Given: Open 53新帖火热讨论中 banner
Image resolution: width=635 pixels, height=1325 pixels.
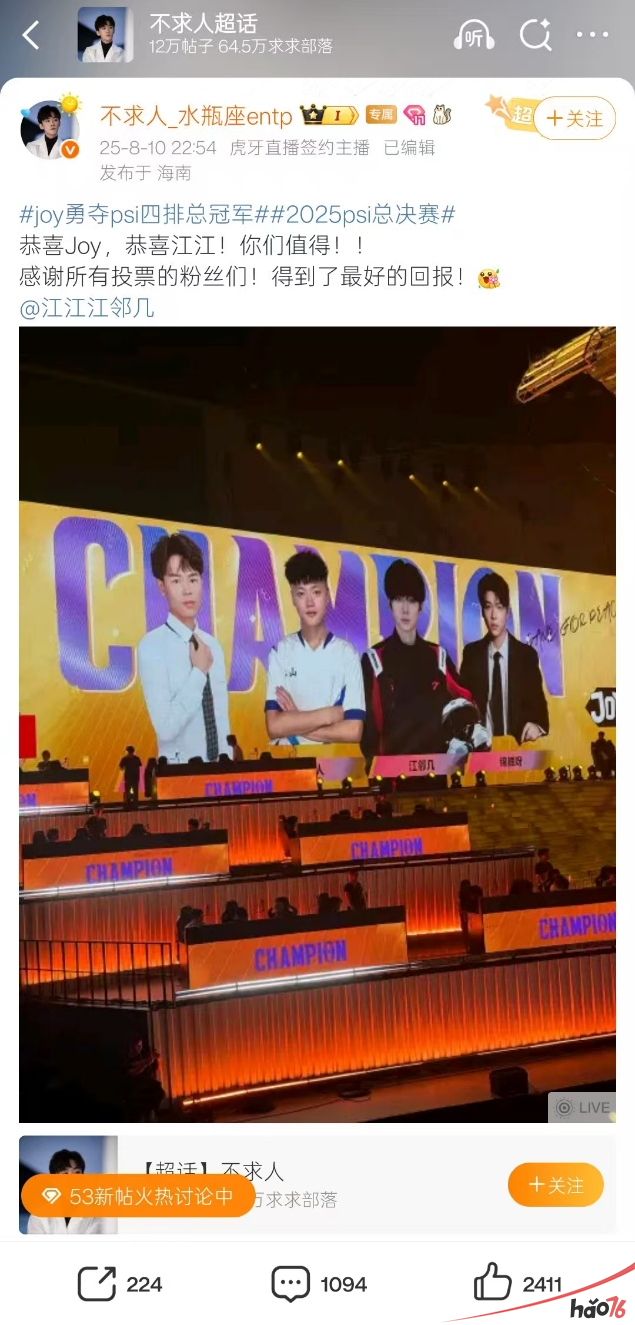Looking at the screenshot, I should (x=138, y=1196).
